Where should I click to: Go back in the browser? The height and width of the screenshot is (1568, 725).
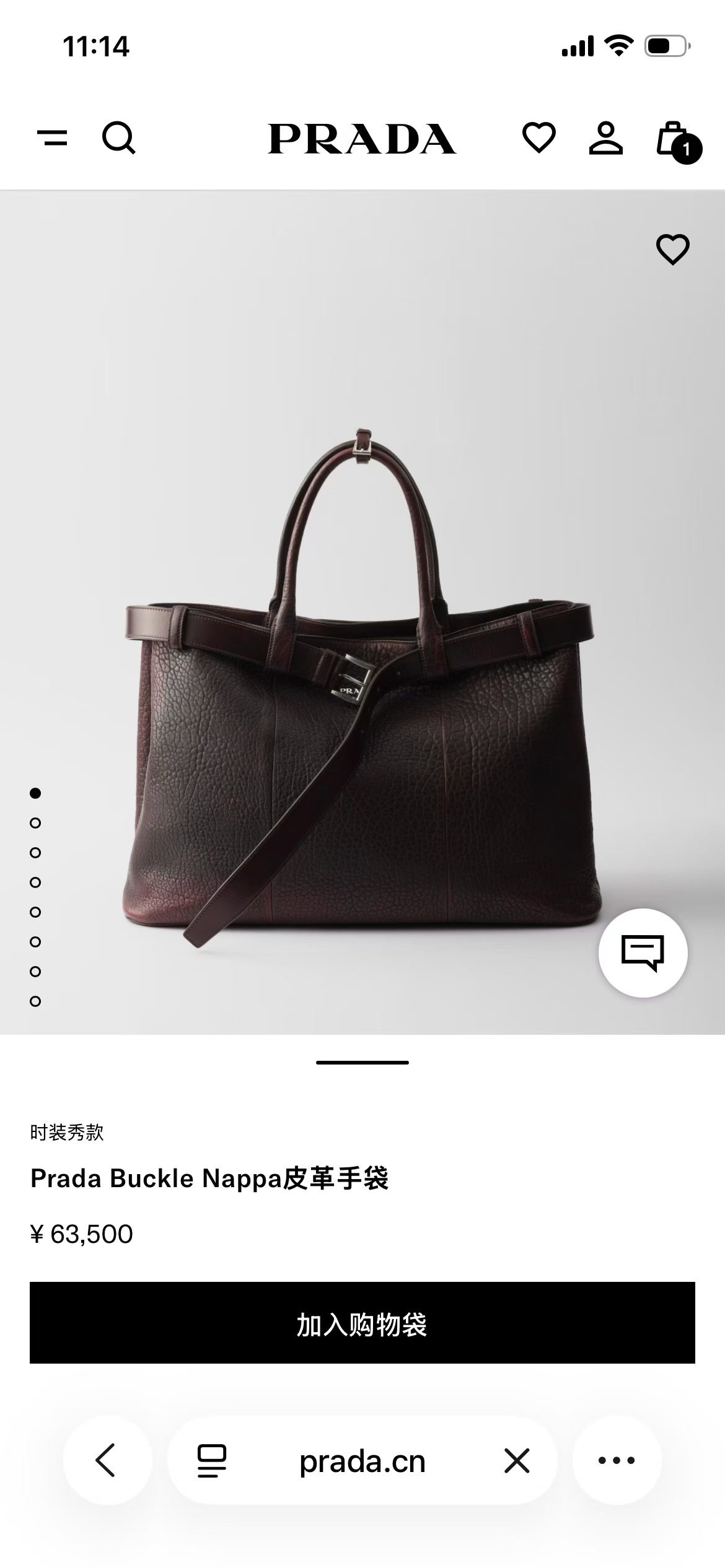click(x=107, y=1460)
